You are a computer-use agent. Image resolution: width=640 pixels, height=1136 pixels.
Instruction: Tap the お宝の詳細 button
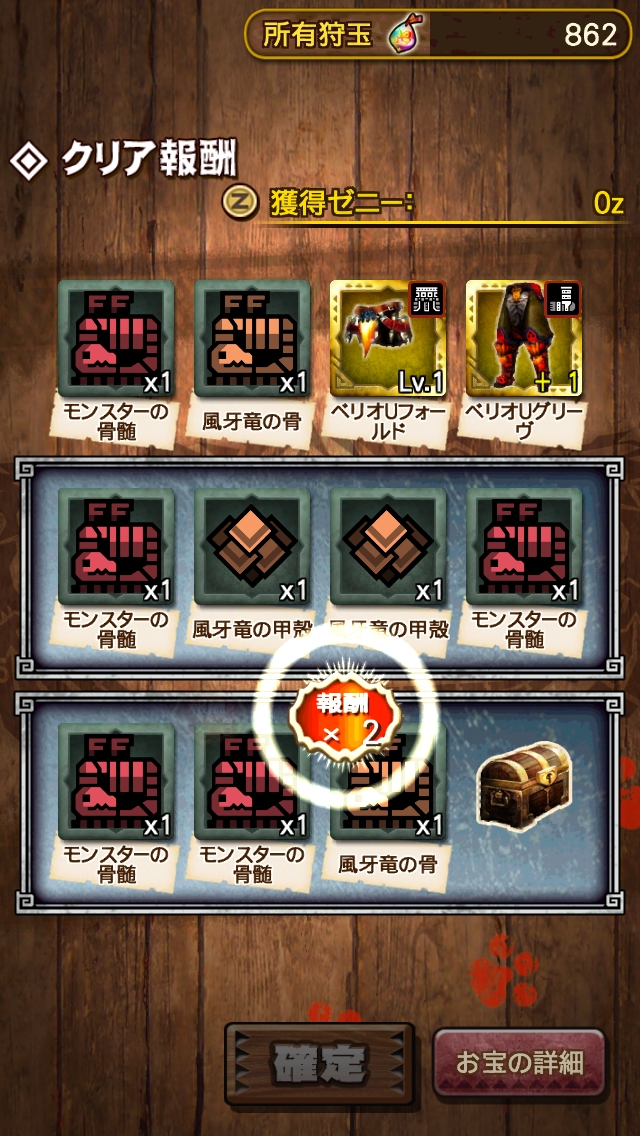pyautogui.click(x=519, y=1062)
